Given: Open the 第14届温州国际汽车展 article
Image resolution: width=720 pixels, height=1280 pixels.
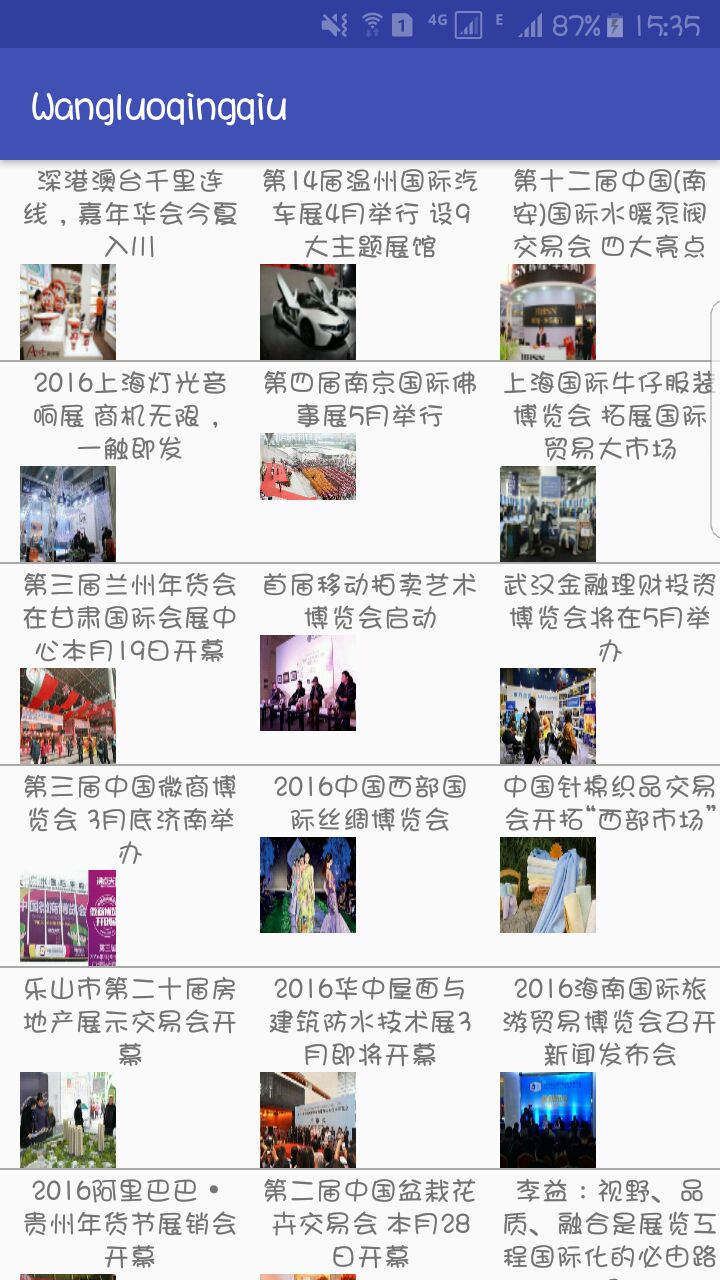Looking at the screenshot, I should (360, 211).
